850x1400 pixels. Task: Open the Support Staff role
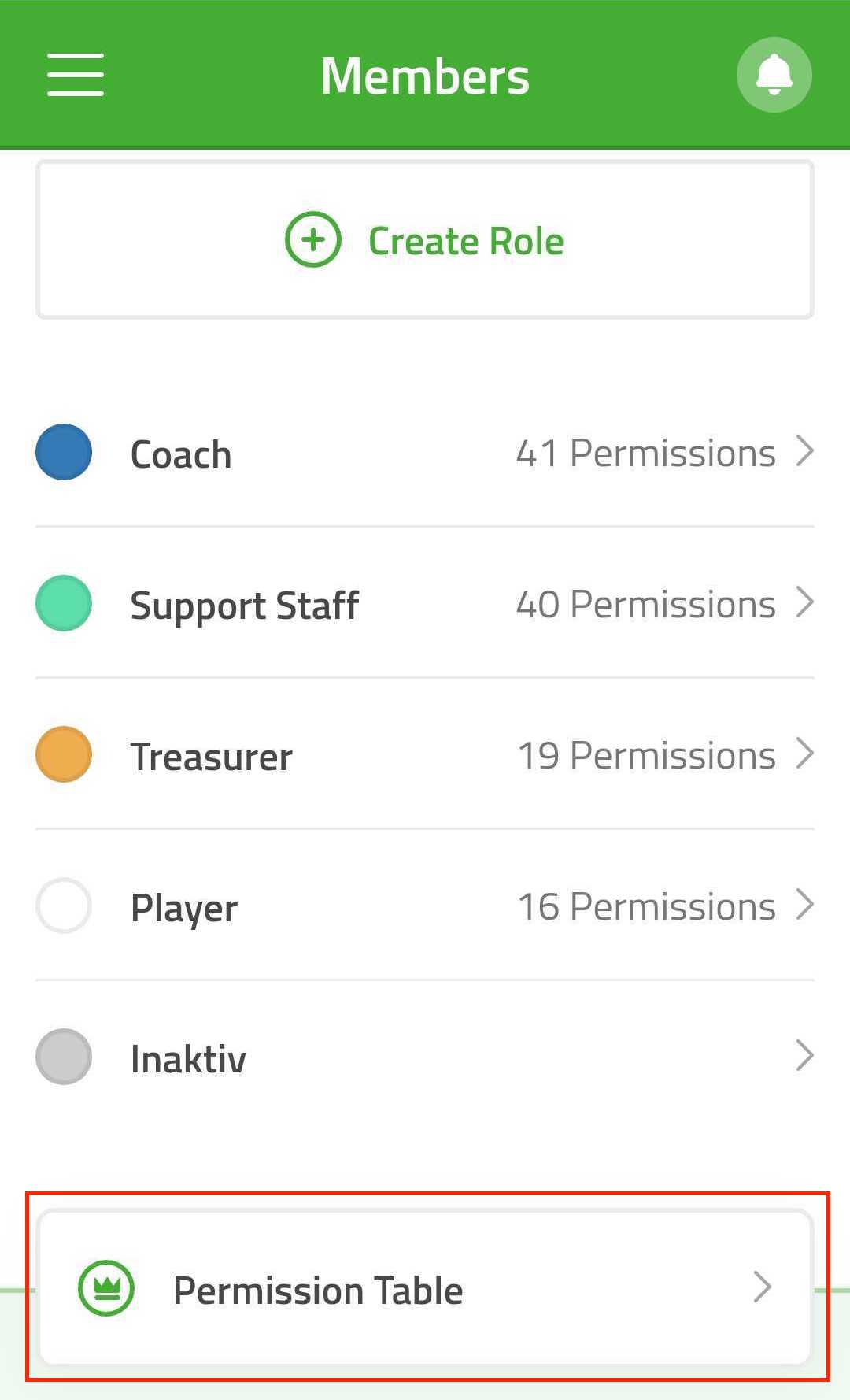click(x=425, y=604)
